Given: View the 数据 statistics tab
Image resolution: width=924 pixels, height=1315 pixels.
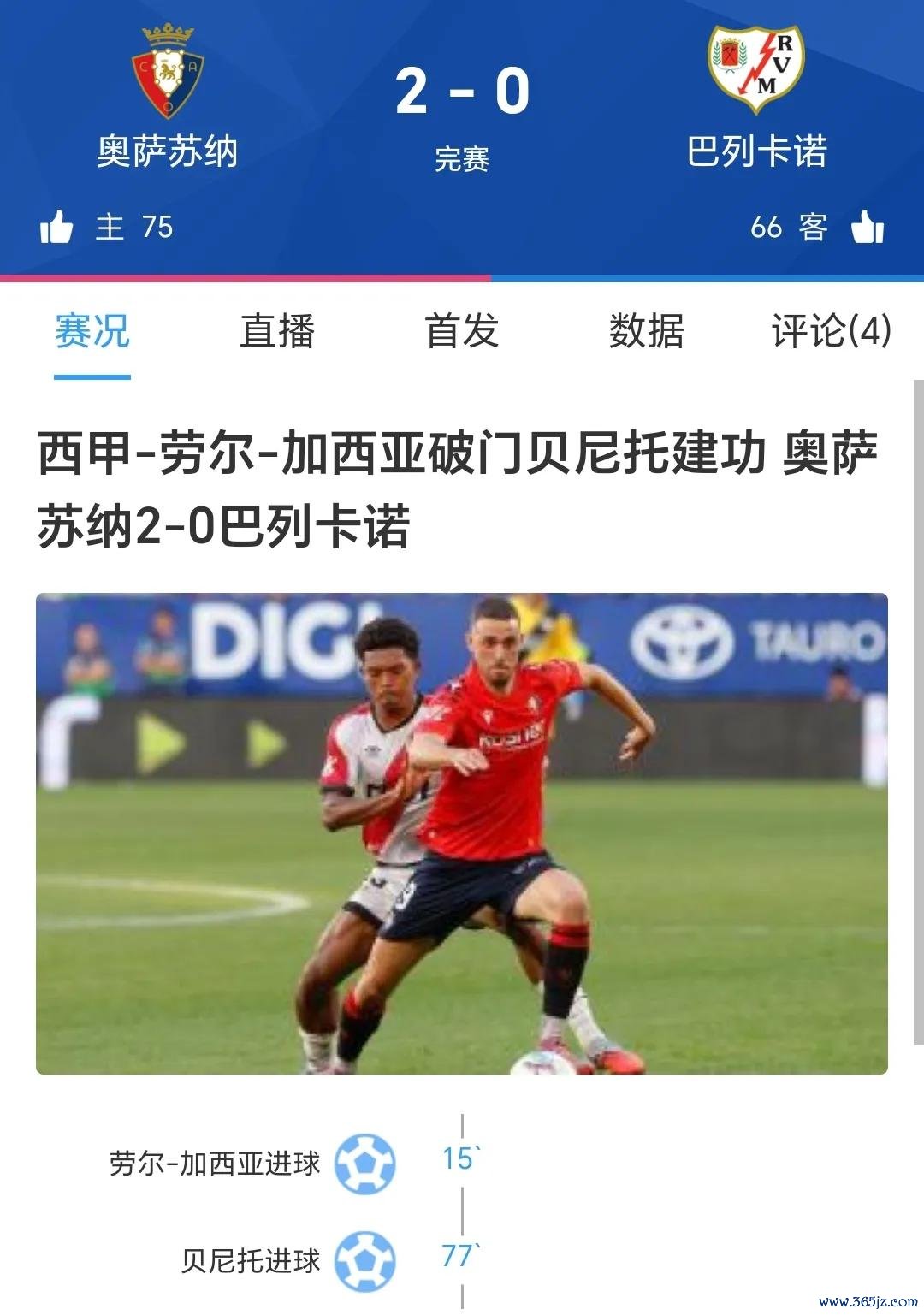Looking at the screenshot, I should (647, 331).
